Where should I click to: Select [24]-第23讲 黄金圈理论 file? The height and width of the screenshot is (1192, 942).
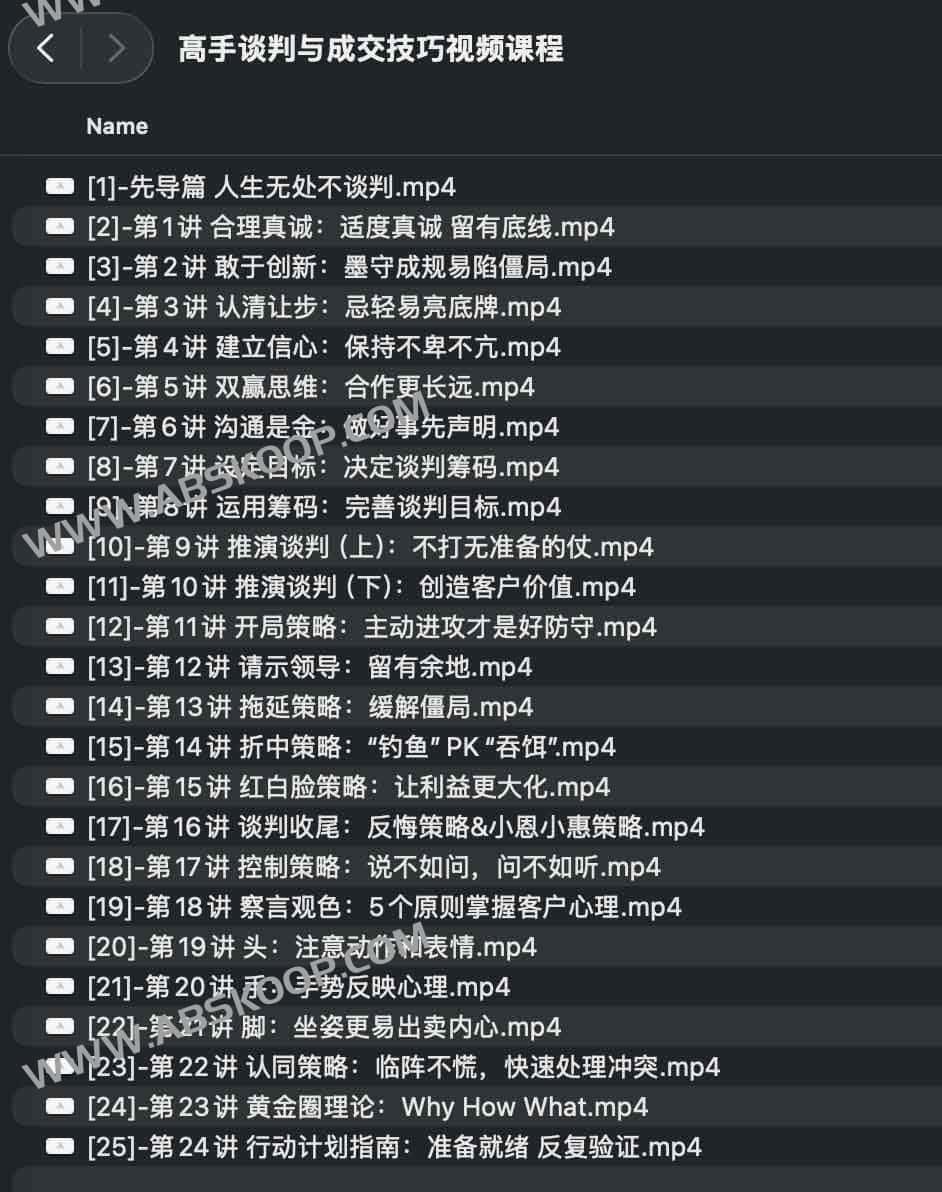click(367, 1107)
